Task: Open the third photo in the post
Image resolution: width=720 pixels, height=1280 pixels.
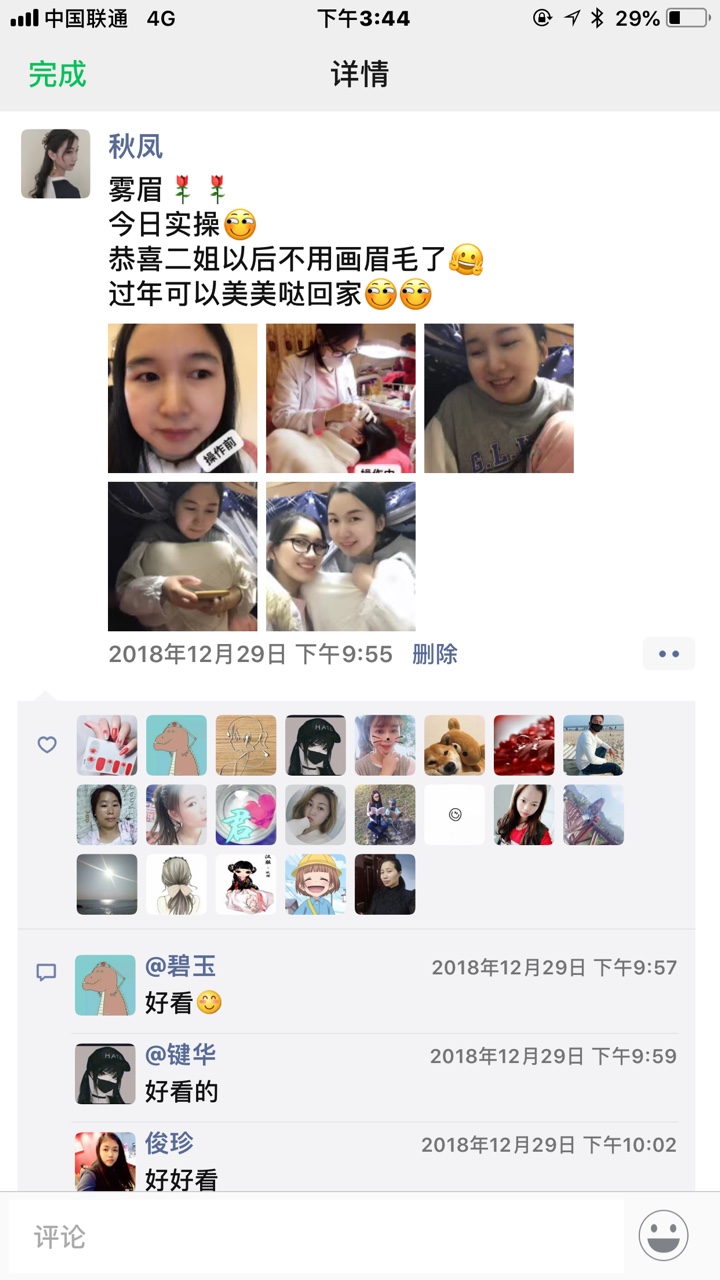Action: [499, 398]
